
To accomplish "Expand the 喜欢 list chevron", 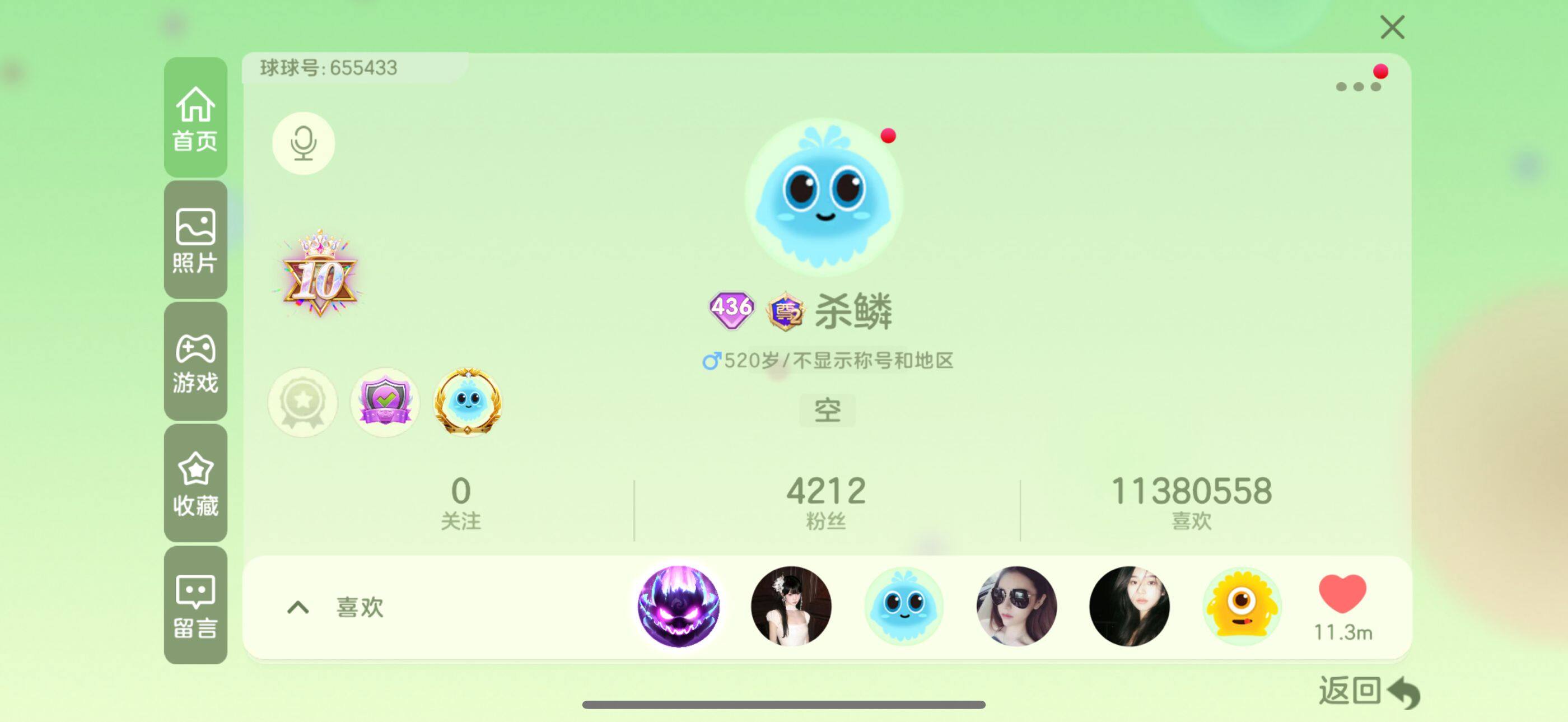I will (298, 607).
